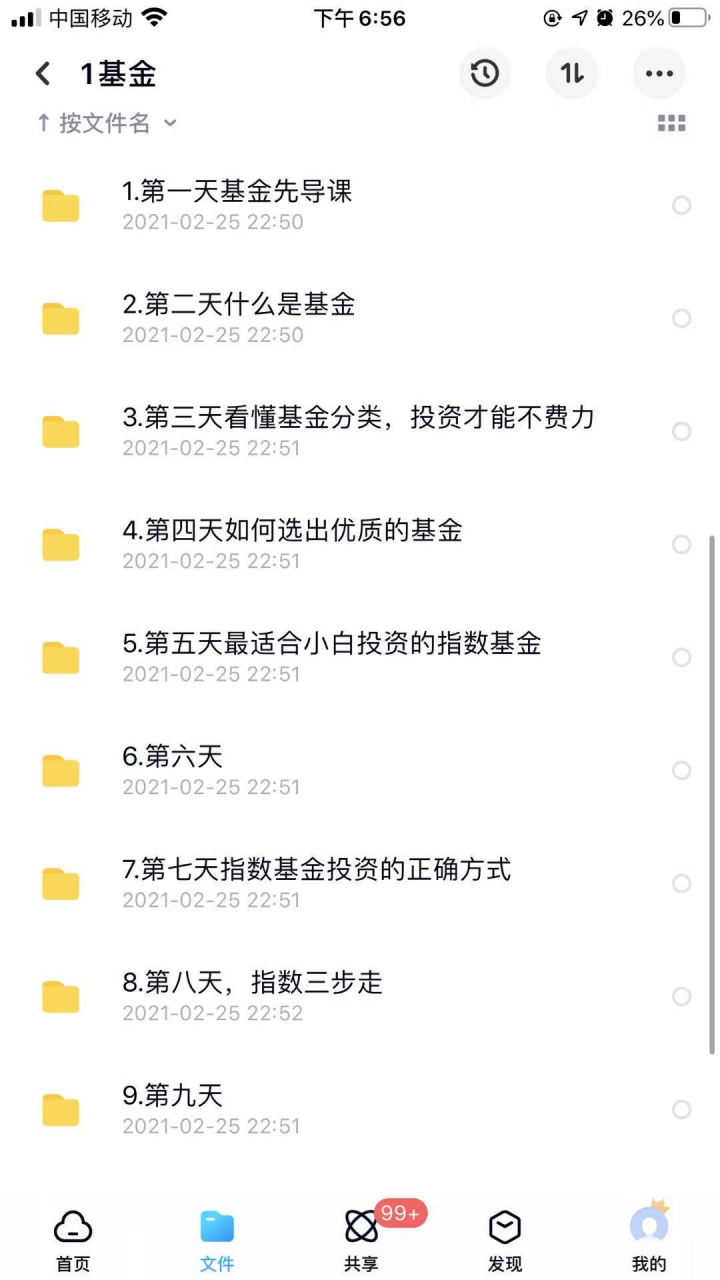Switch to the 首页 tab

pyautogui.click(x=72, y=1241)
